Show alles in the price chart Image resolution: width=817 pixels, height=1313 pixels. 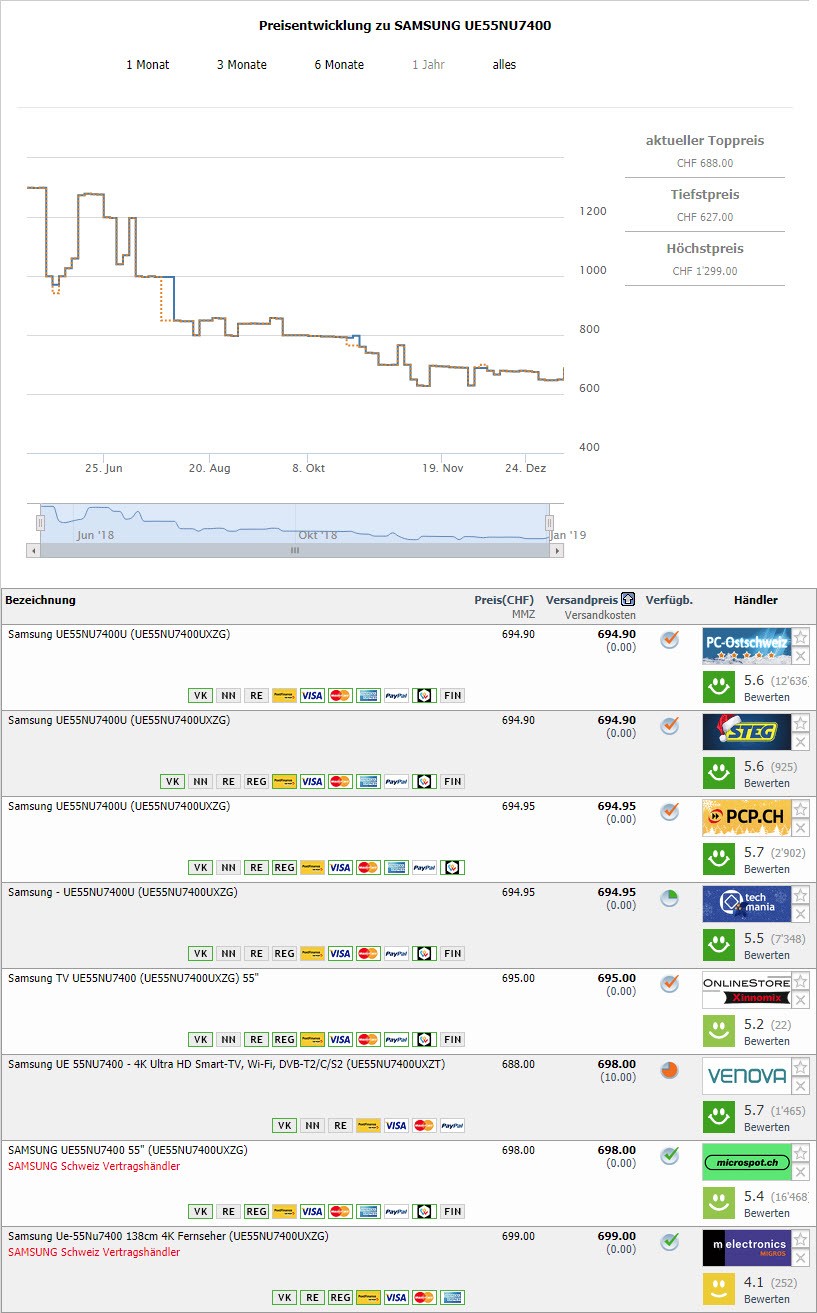pos(504,65)
